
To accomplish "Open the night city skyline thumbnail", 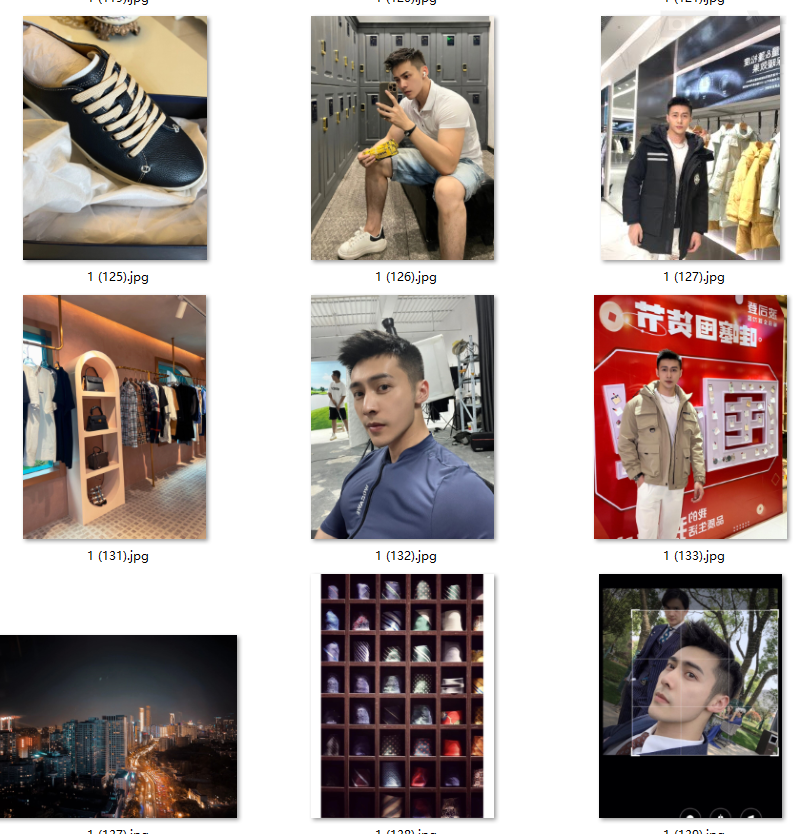I will point(118,726).
